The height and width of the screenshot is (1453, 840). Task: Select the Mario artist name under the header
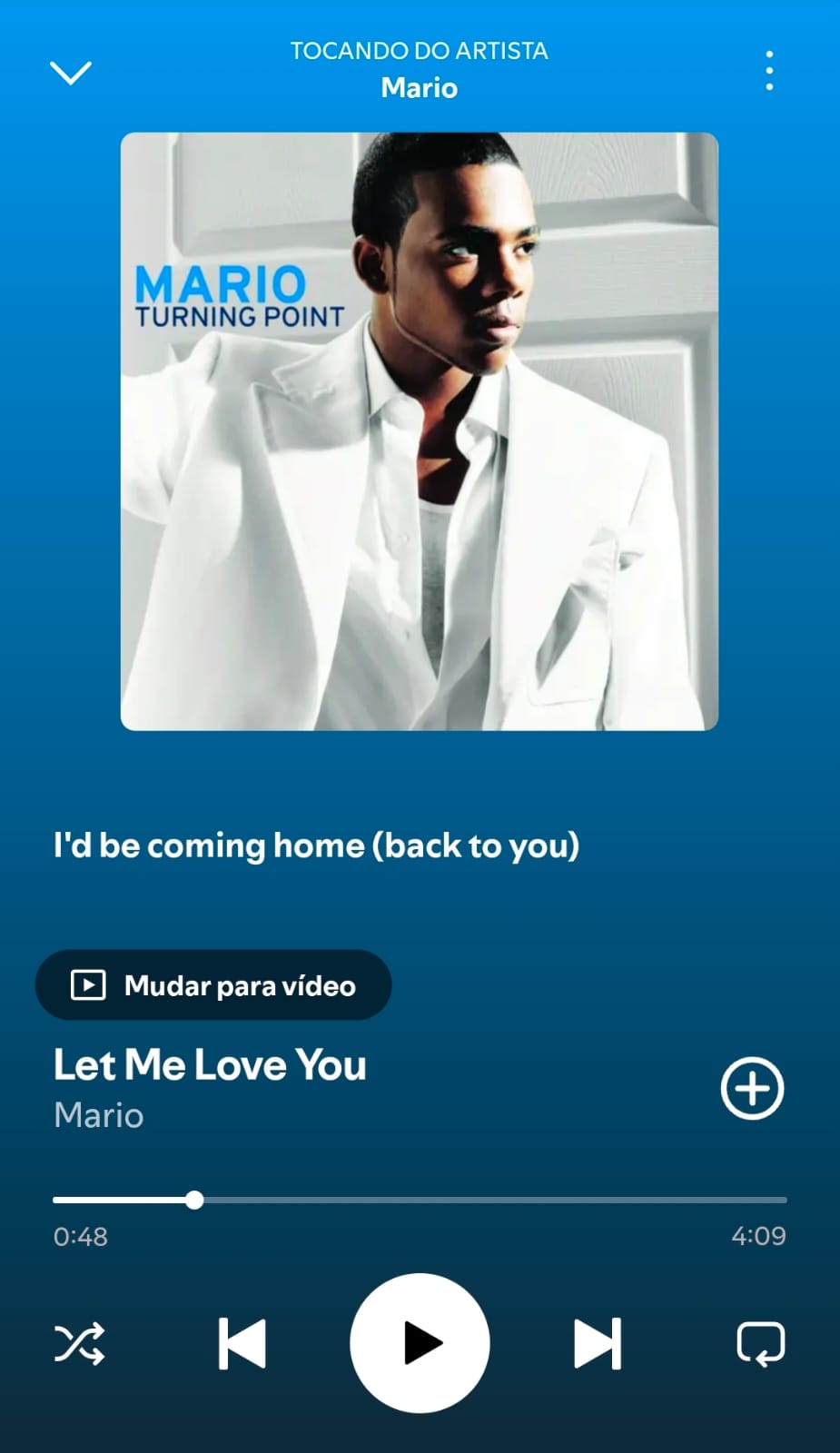pos(419,88)
